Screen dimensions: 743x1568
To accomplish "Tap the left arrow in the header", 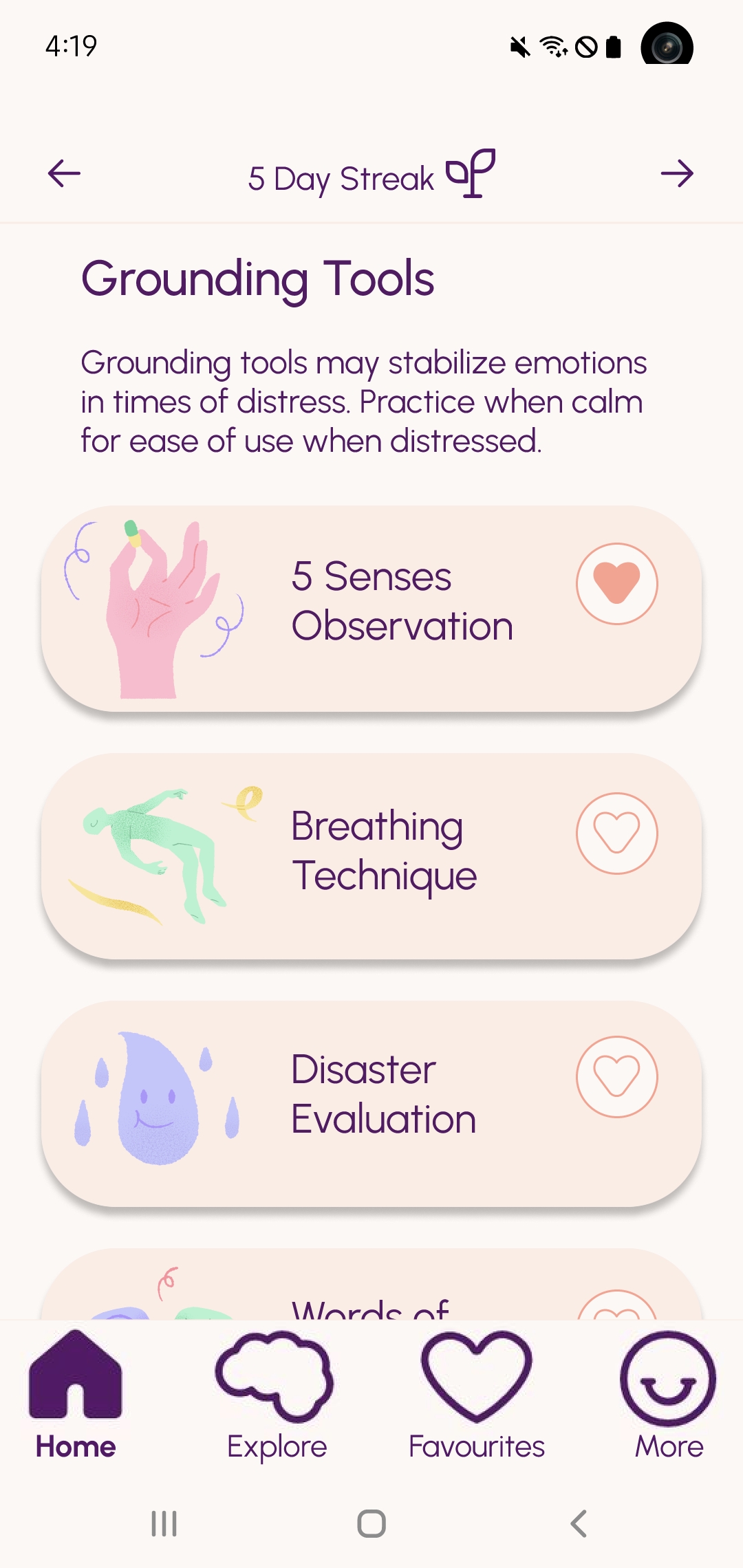I will pyautogui.click(x=64, y=173).
